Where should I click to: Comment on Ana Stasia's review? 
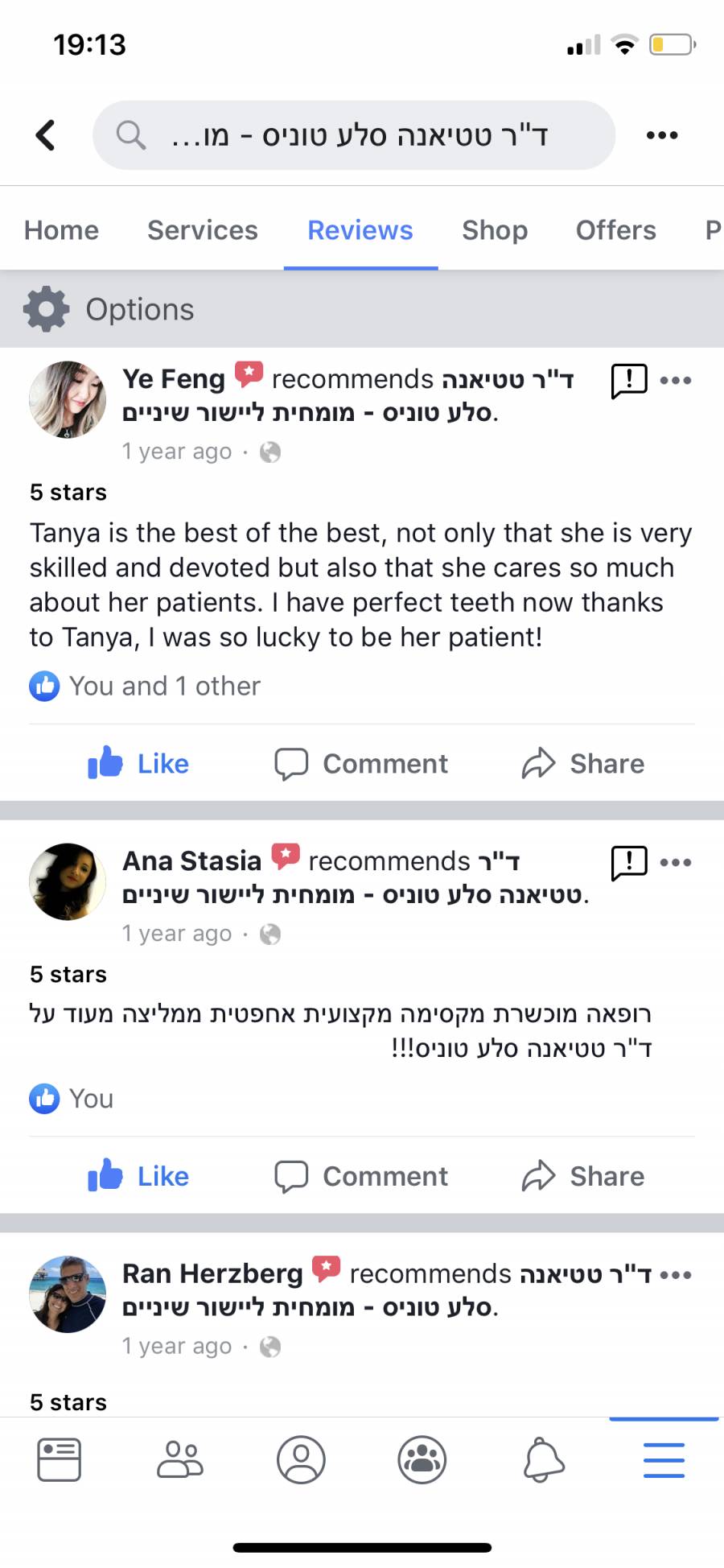(x=361, y=1176)
